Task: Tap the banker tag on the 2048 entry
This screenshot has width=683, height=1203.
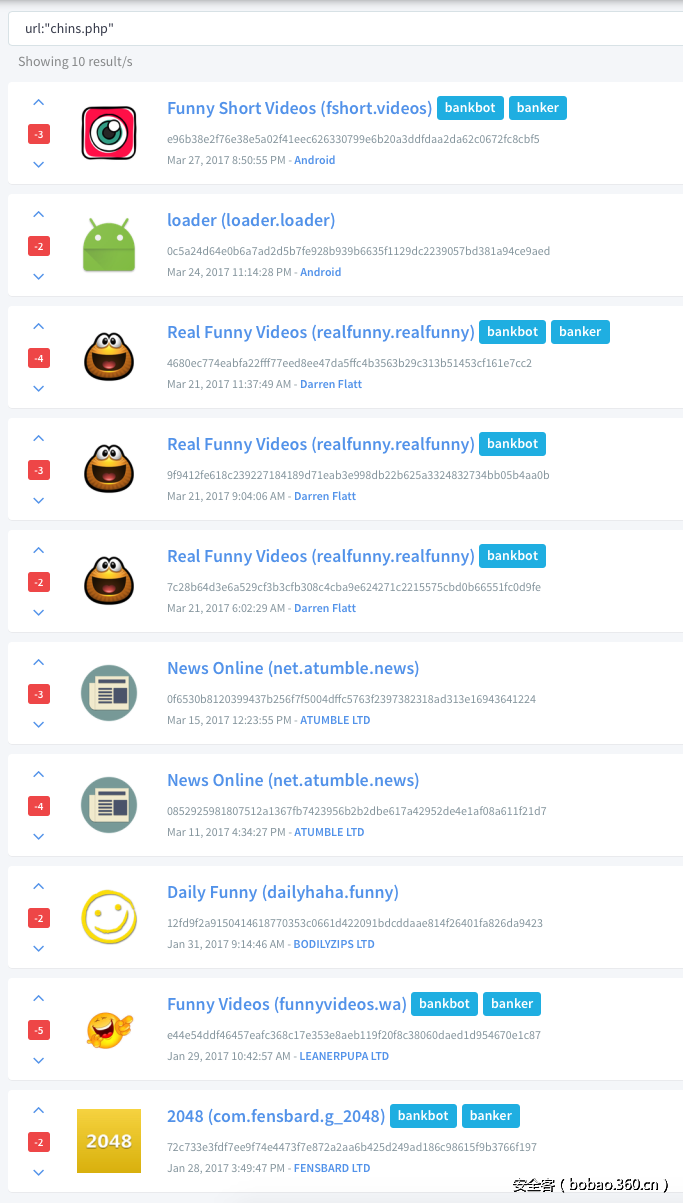Action: pyautogui.click(x=491, y=1116)
